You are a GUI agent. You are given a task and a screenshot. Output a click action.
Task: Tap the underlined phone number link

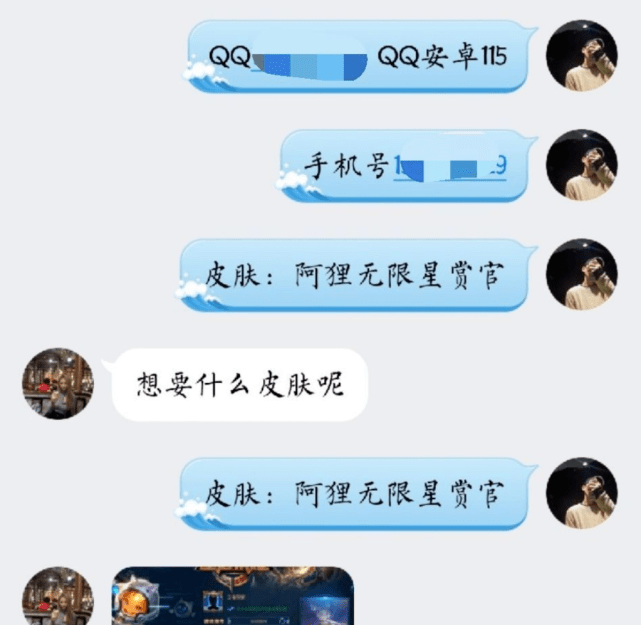[x=450, y=166]
